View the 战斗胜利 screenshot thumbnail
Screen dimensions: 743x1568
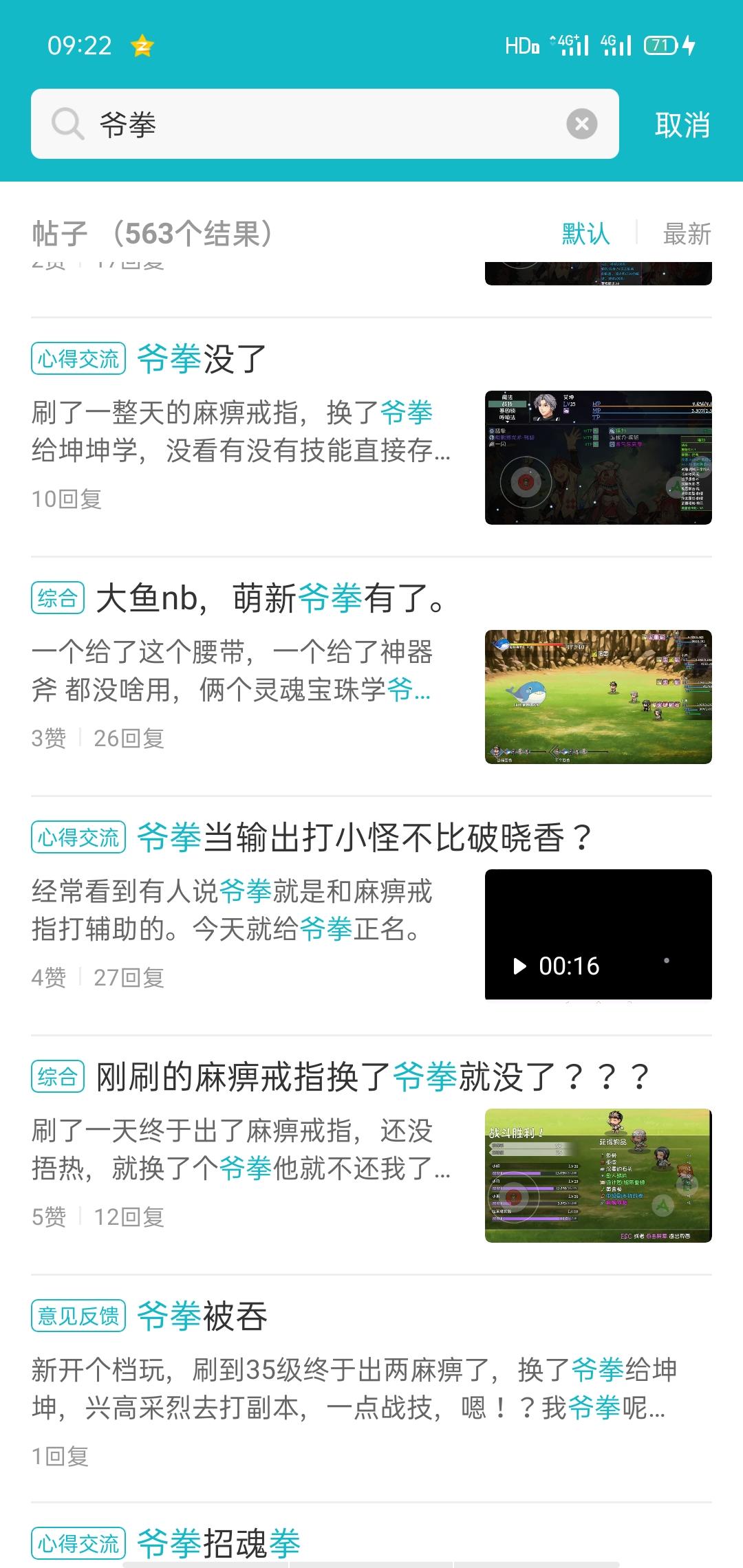coord(598,1175)
